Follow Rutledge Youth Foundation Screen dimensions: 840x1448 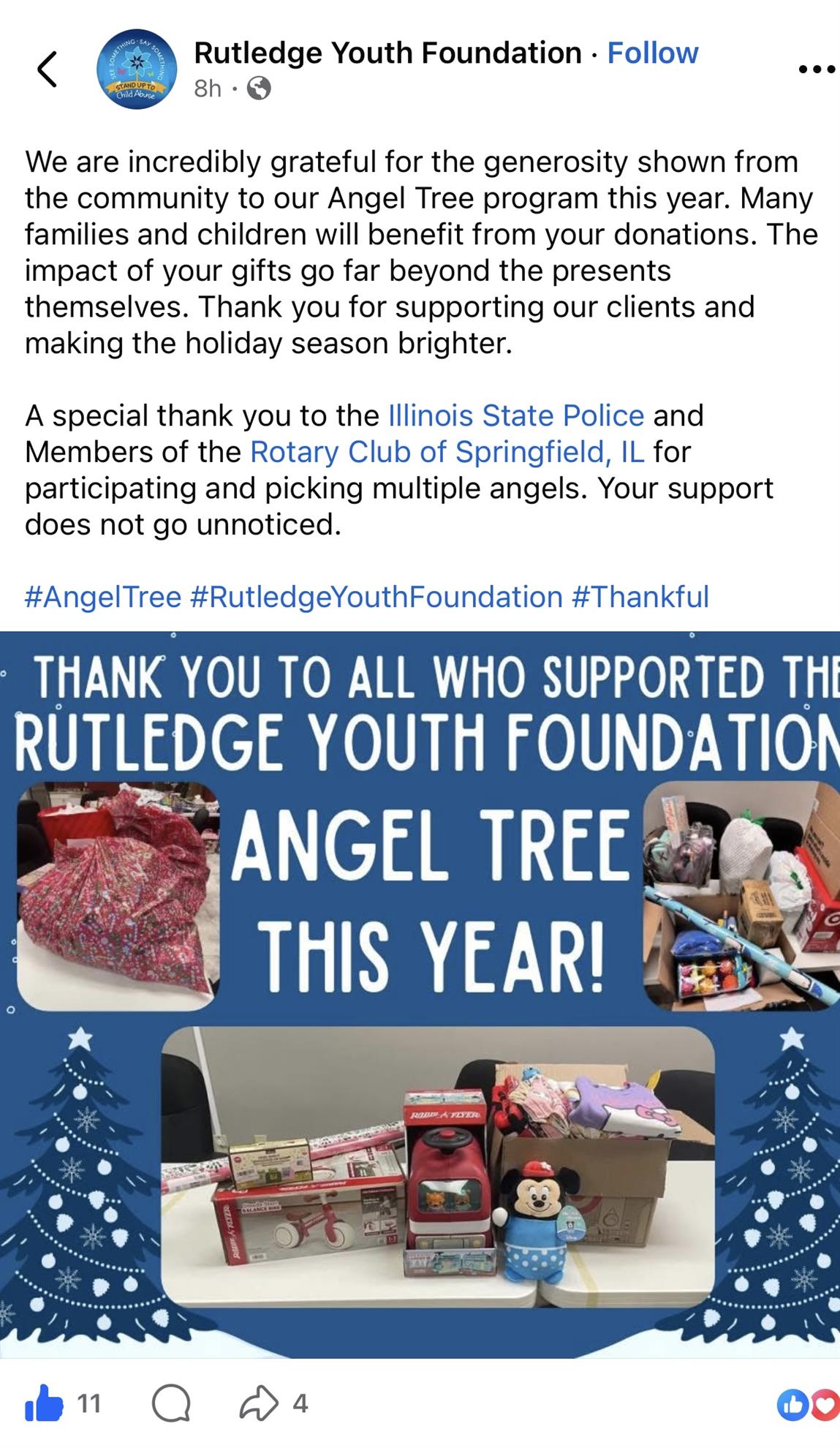point(652,53)
